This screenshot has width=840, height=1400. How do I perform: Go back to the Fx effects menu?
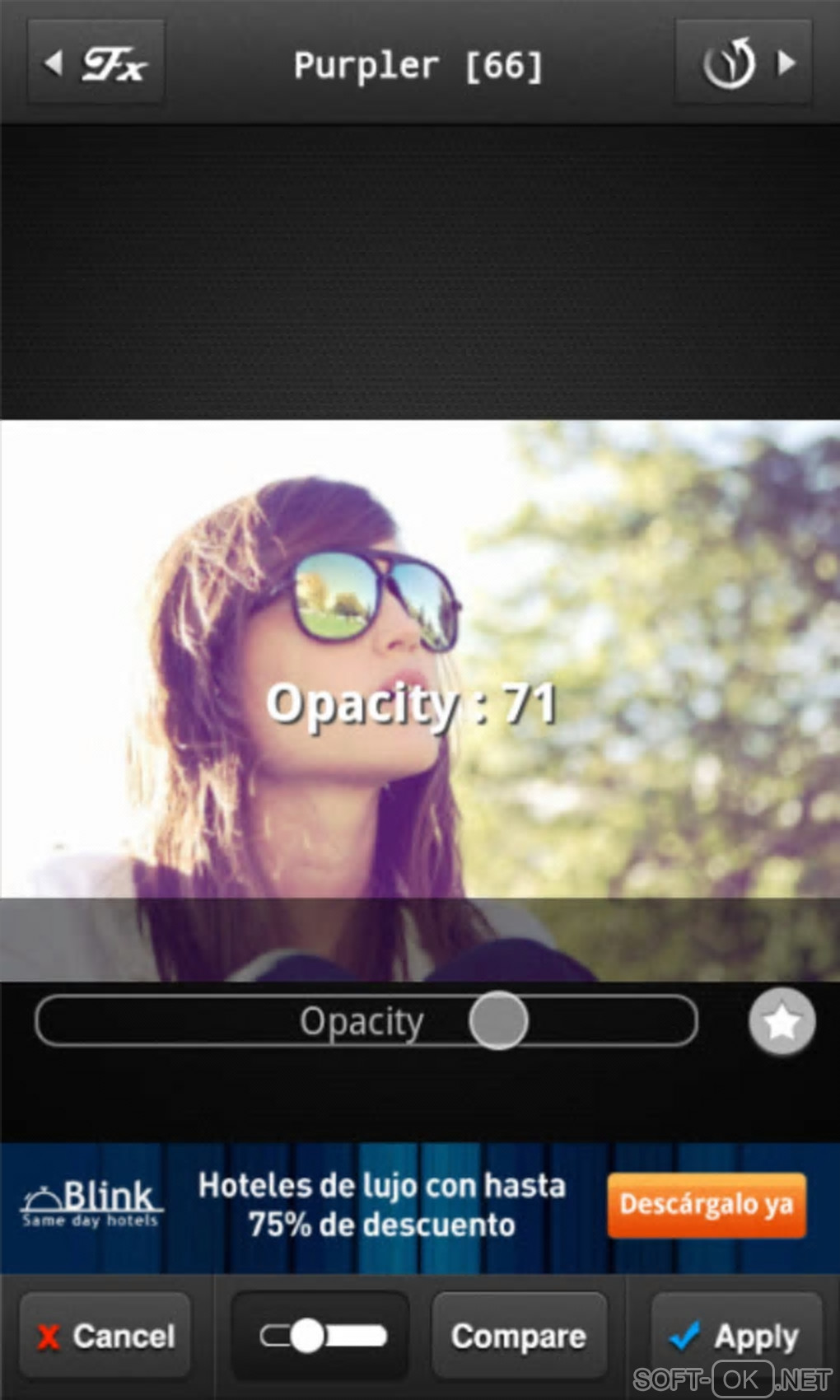[96, 63]
